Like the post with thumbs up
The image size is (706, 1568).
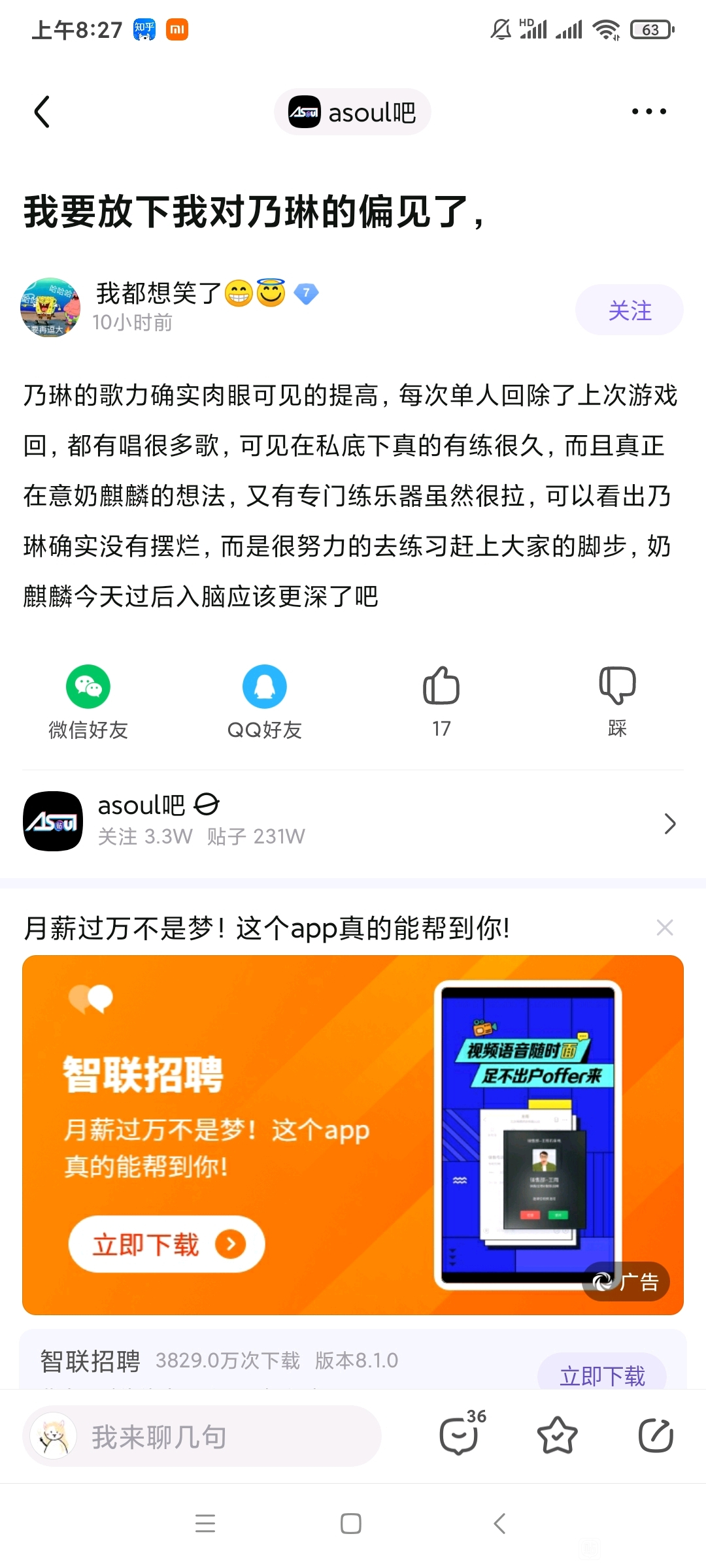click(441, 687)
